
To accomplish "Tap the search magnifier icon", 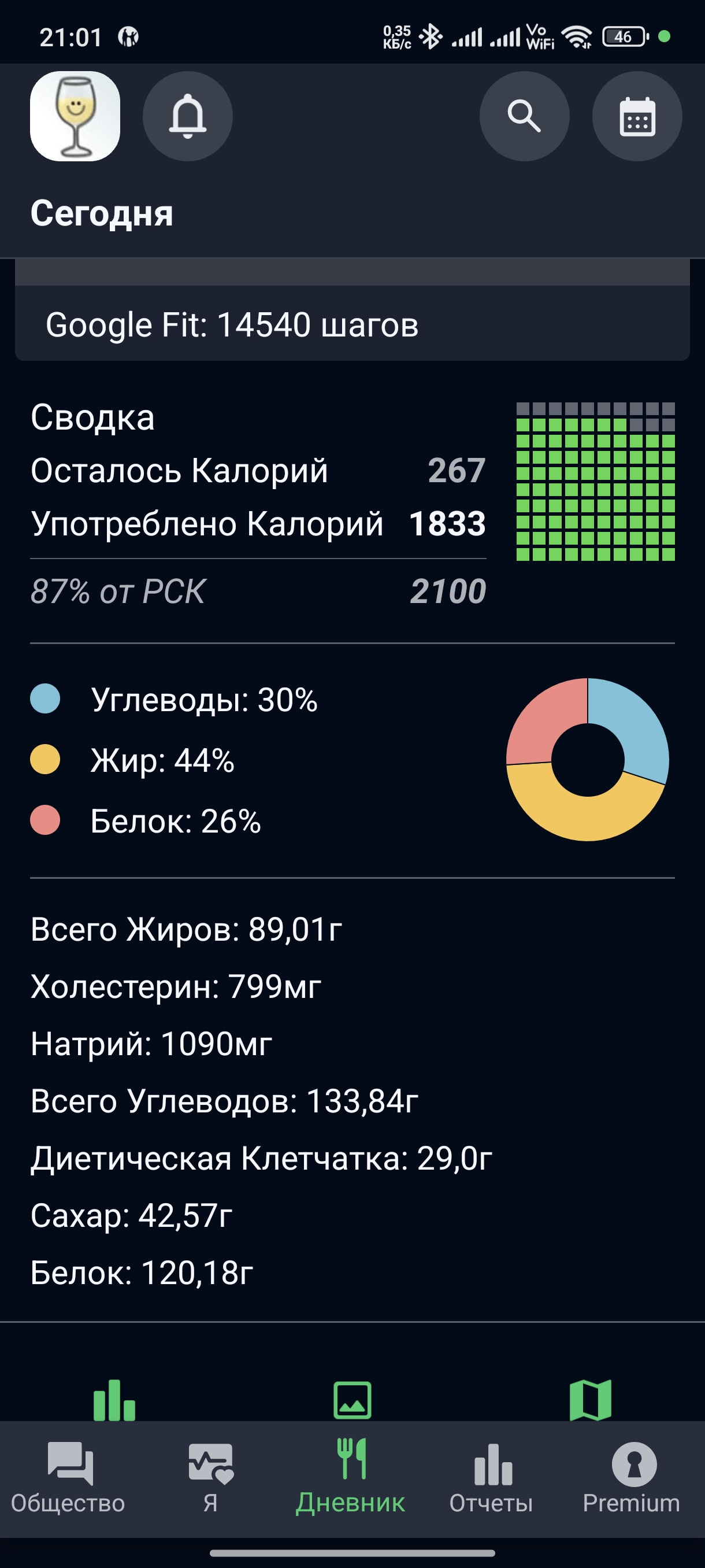I will coord(524,116).
